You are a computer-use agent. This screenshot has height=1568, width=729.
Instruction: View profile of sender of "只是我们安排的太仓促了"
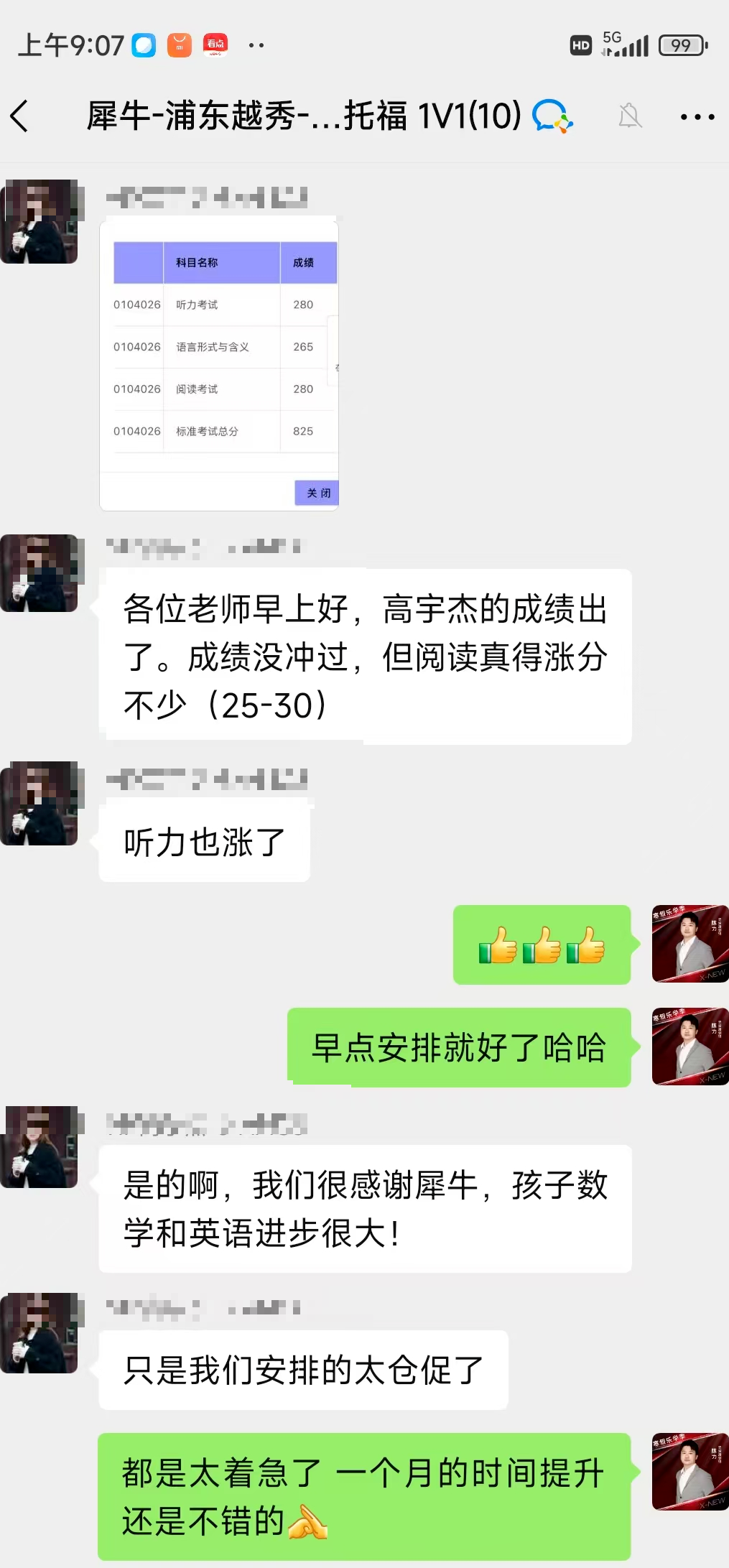click(40, 1333)
